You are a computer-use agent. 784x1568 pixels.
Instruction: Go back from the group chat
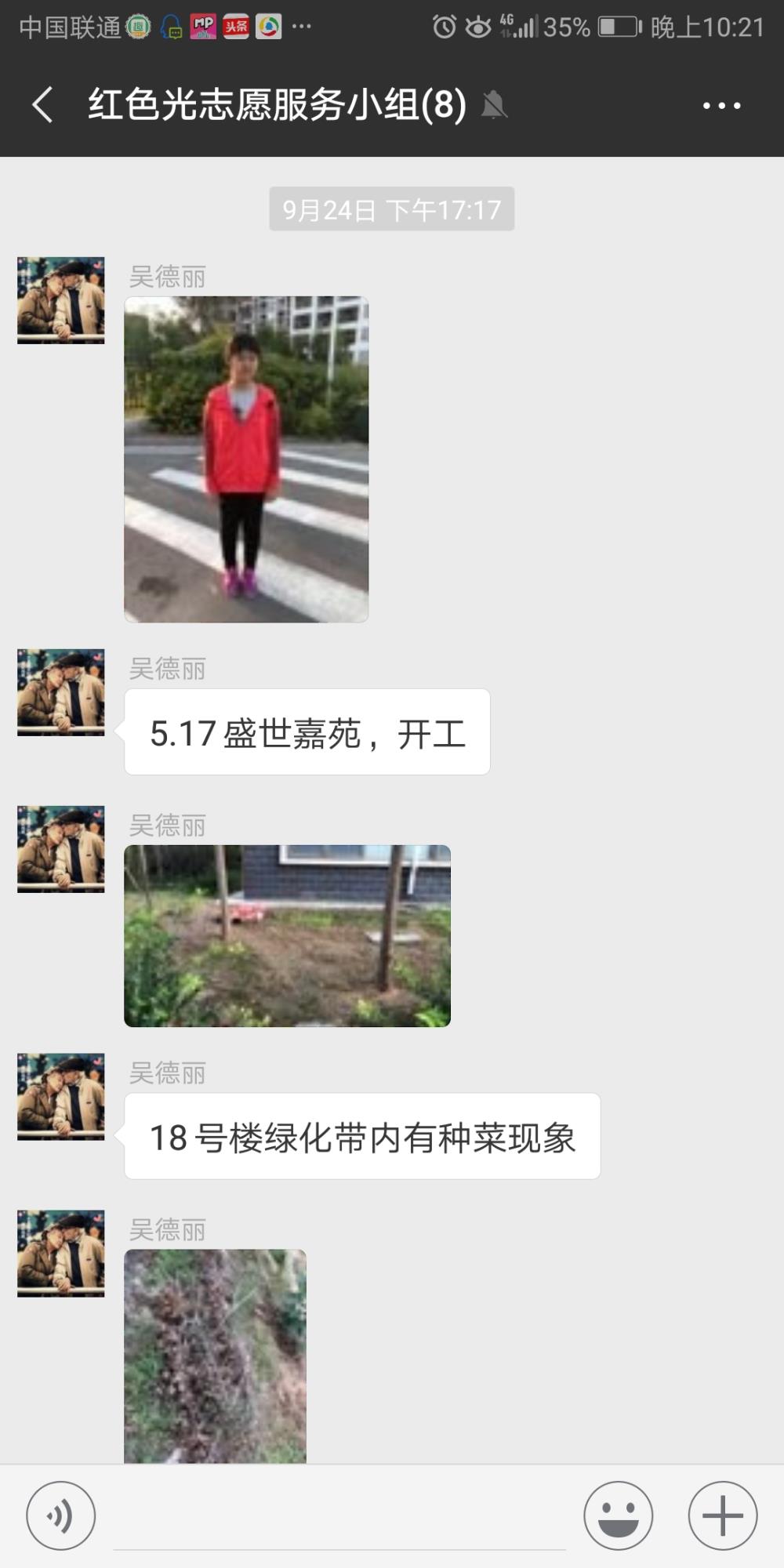tap(43, 105)
